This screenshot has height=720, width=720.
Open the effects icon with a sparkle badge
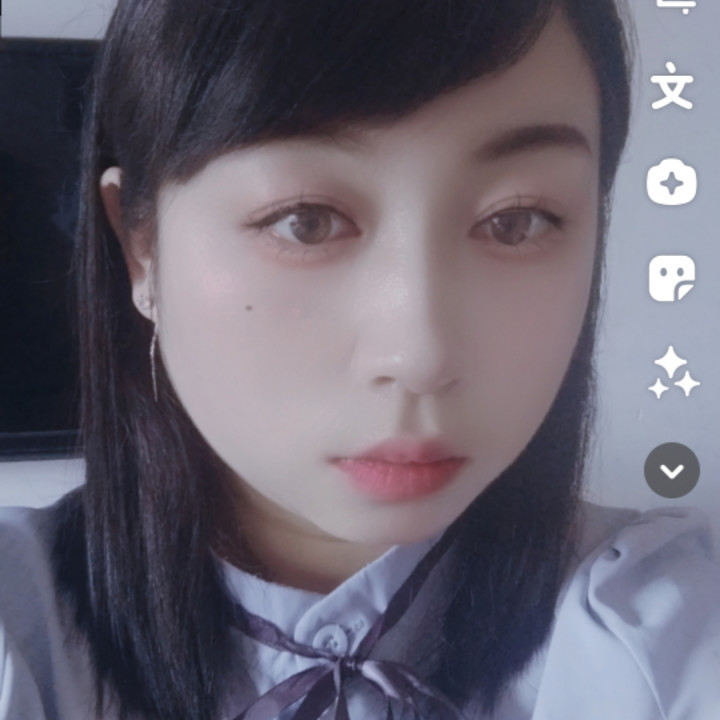(672, 183)
